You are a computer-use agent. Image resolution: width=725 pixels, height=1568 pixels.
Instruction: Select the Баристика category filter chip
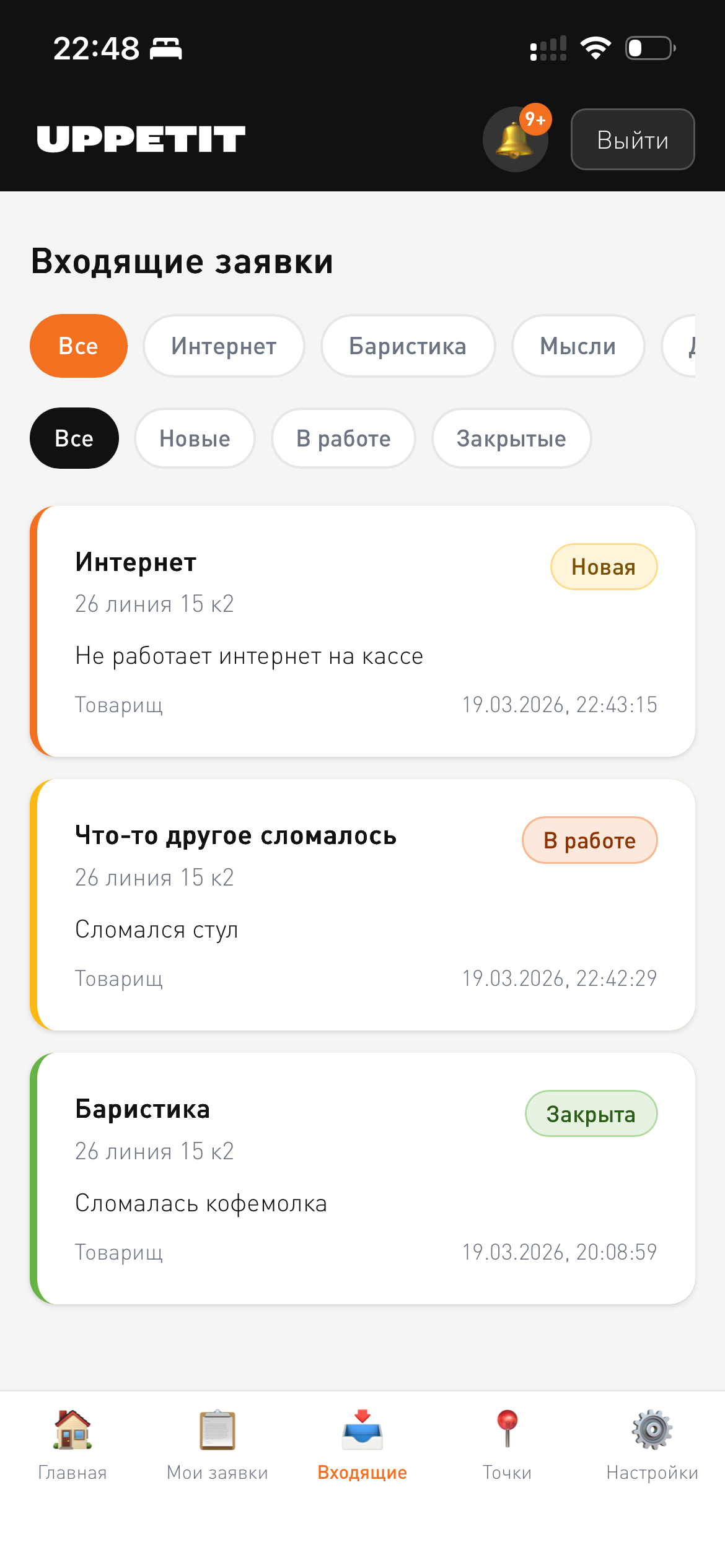(x=408, y=346)
